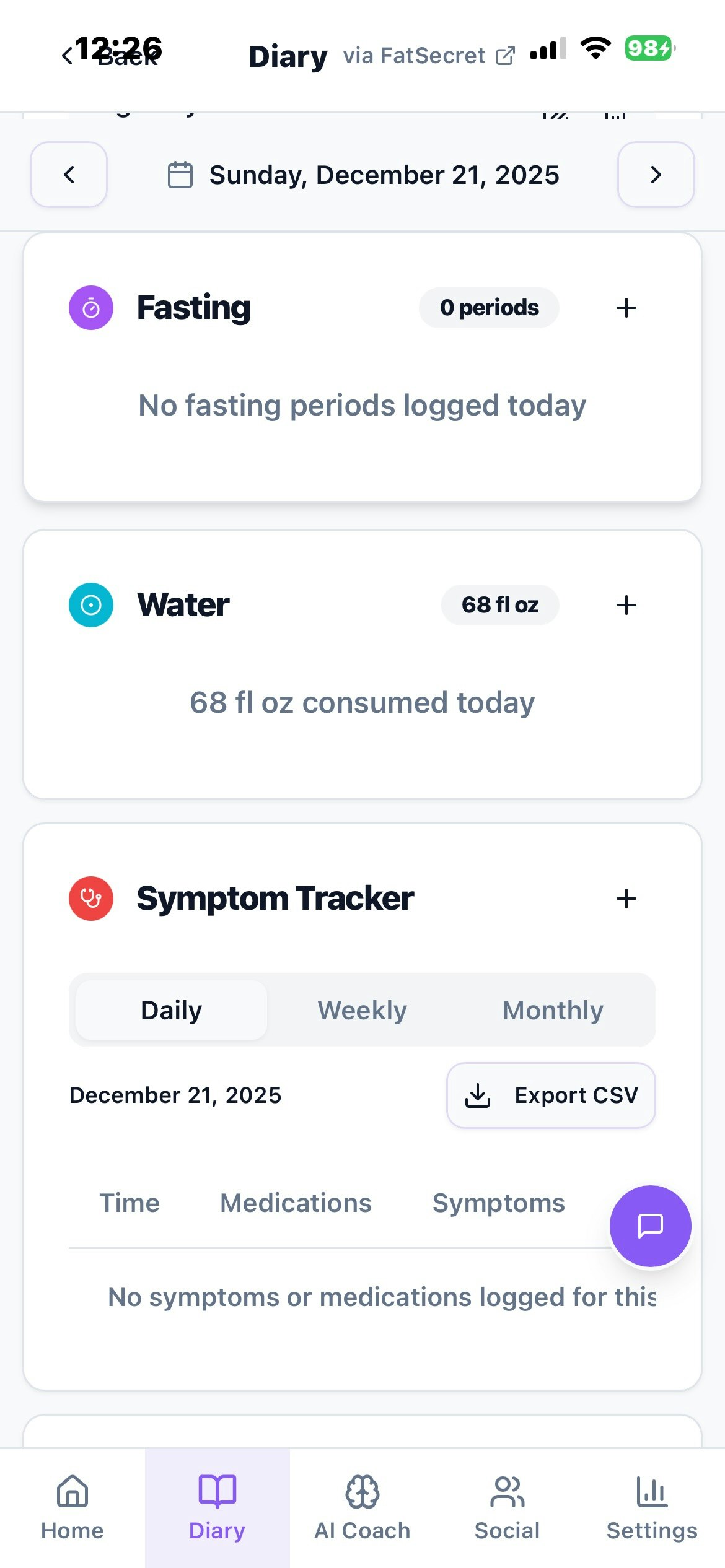The height and width of the screenshot is (1568, 725).
Task: Open the floating chat bubble
Action: (x=650, y=1227)
